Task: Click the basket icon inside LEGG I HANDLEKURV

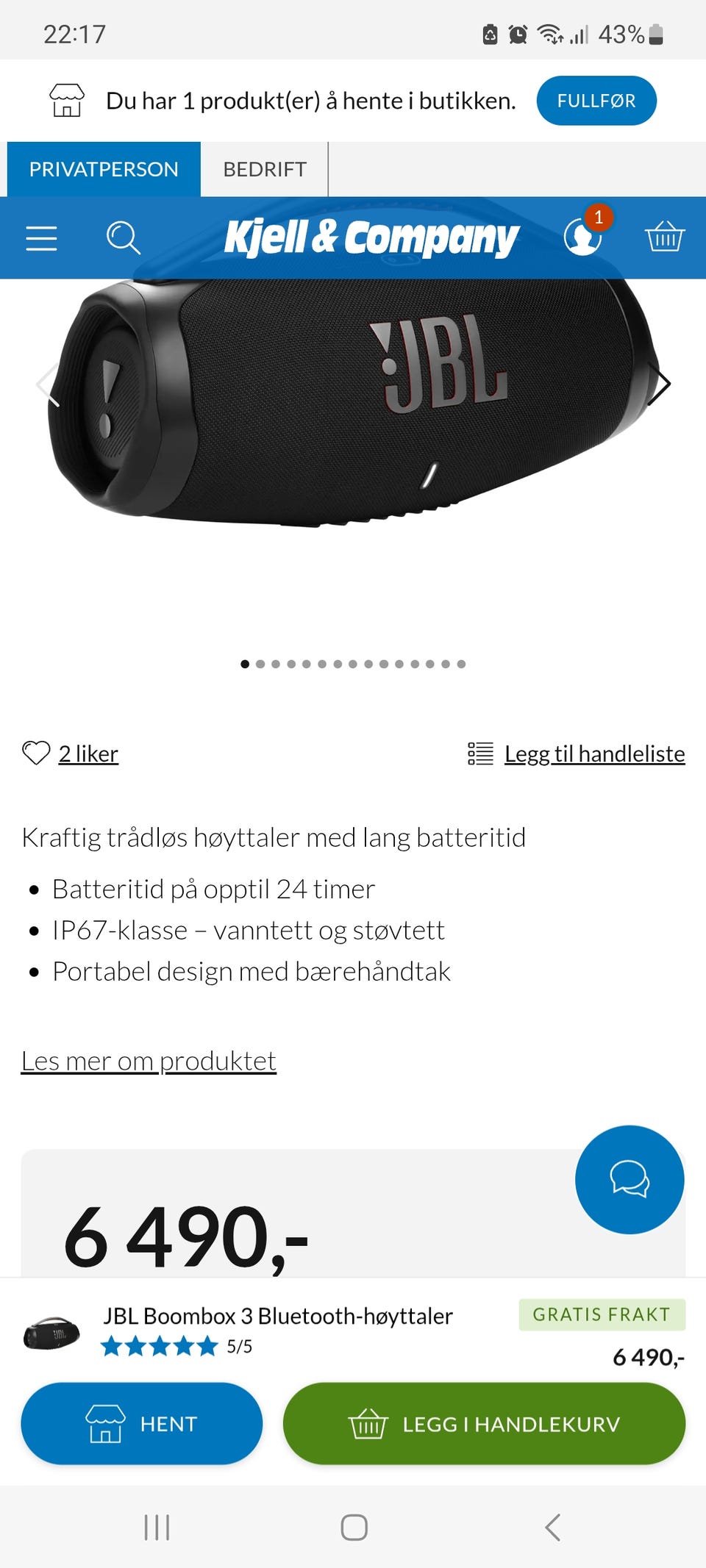Action: [368, 1423]
